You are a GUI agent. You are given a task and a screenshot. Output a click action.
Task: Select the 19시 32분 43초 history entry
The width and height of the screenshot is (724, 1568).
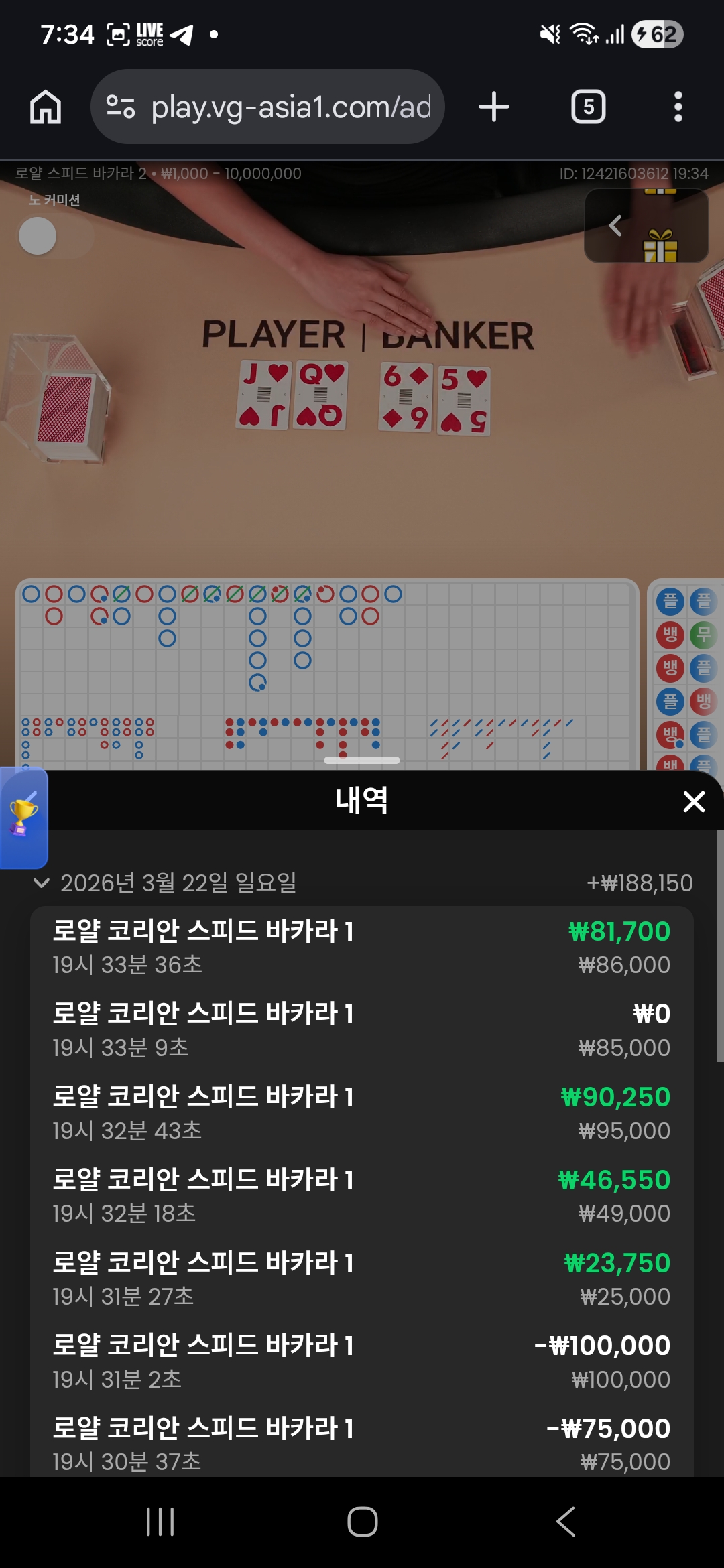pos(362,1112)
